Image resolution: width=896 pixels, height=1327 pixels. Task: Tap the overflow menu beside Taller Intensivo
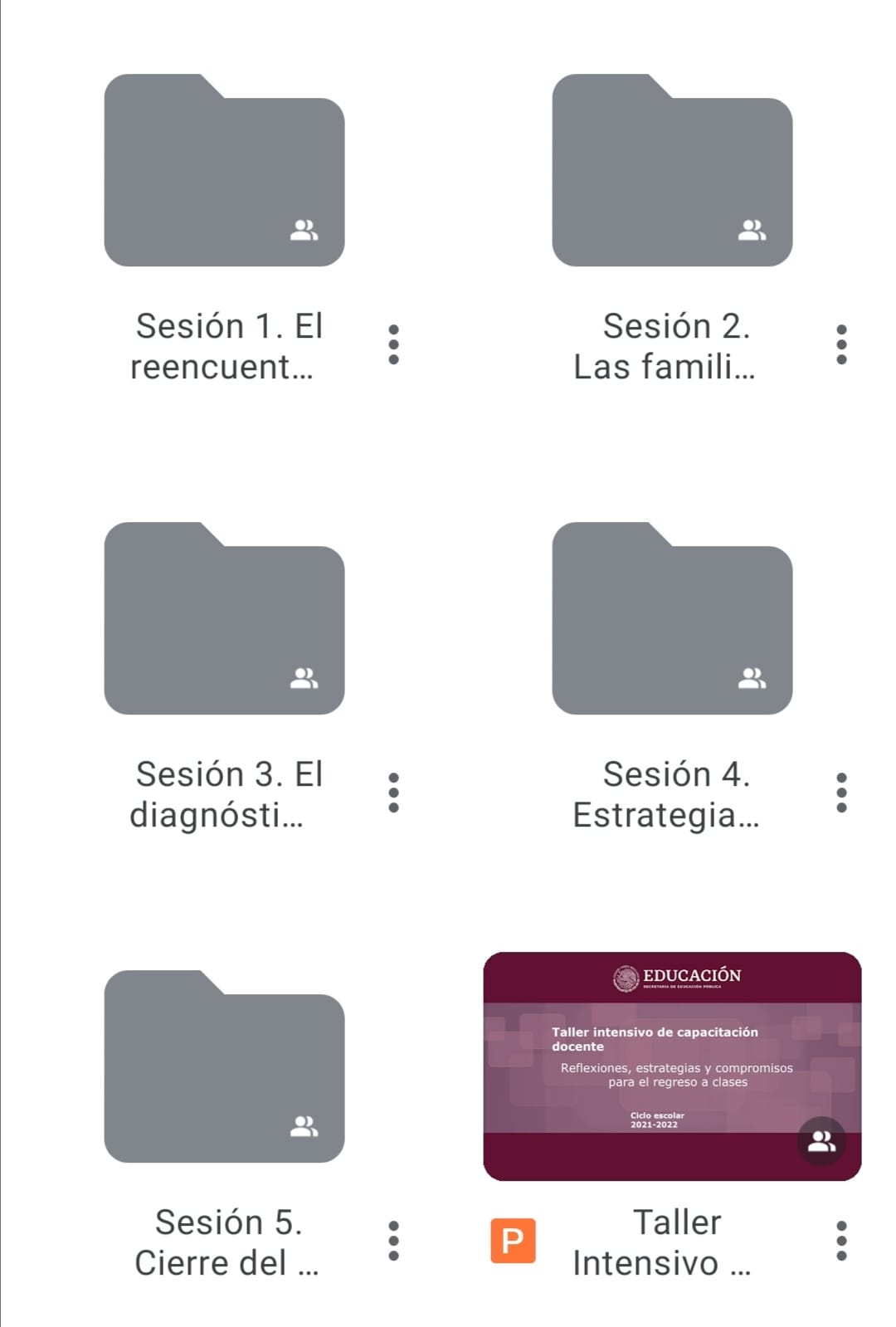(x=841, y=1241)
